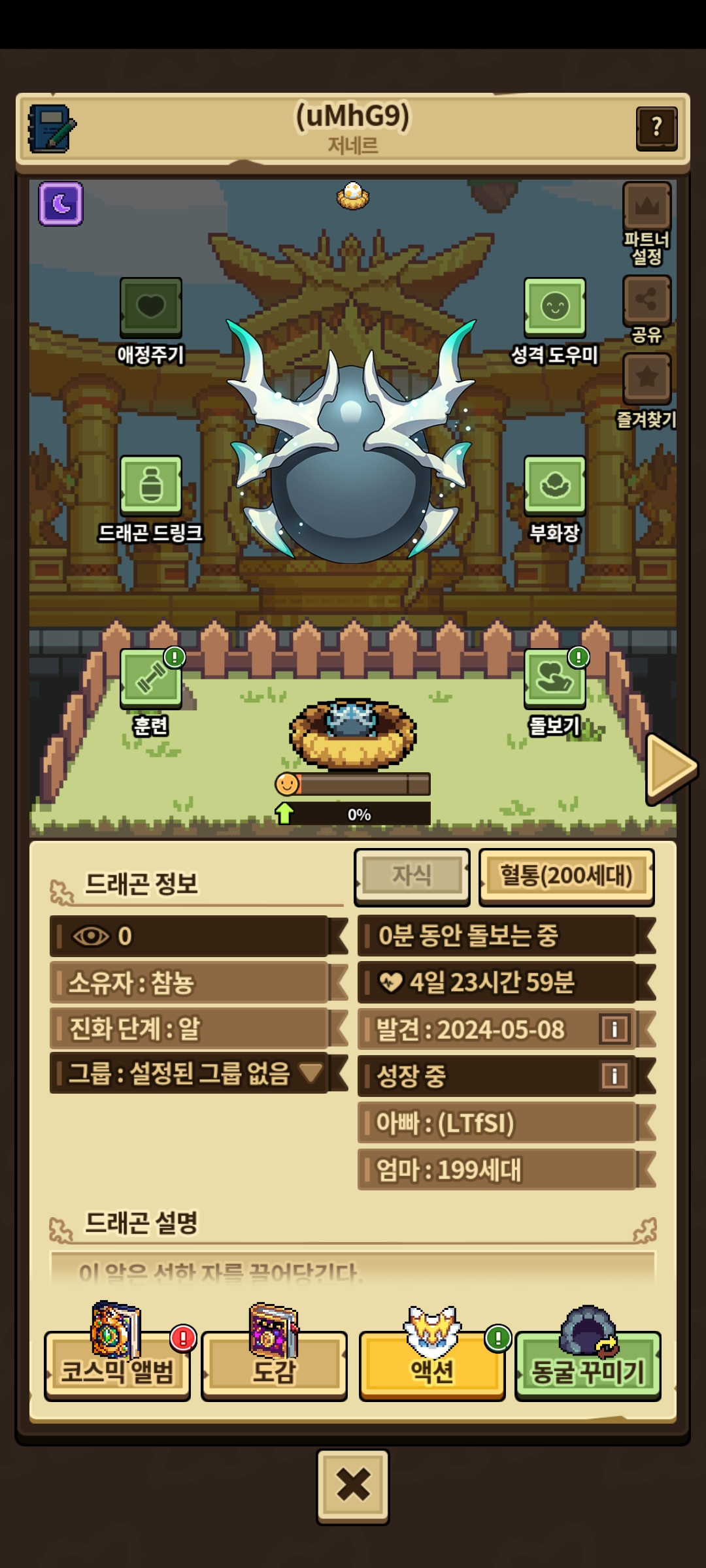Add to 즐겨찾기 favorites star
This screenshot has width=706, height=1568.
pos(647,378)
